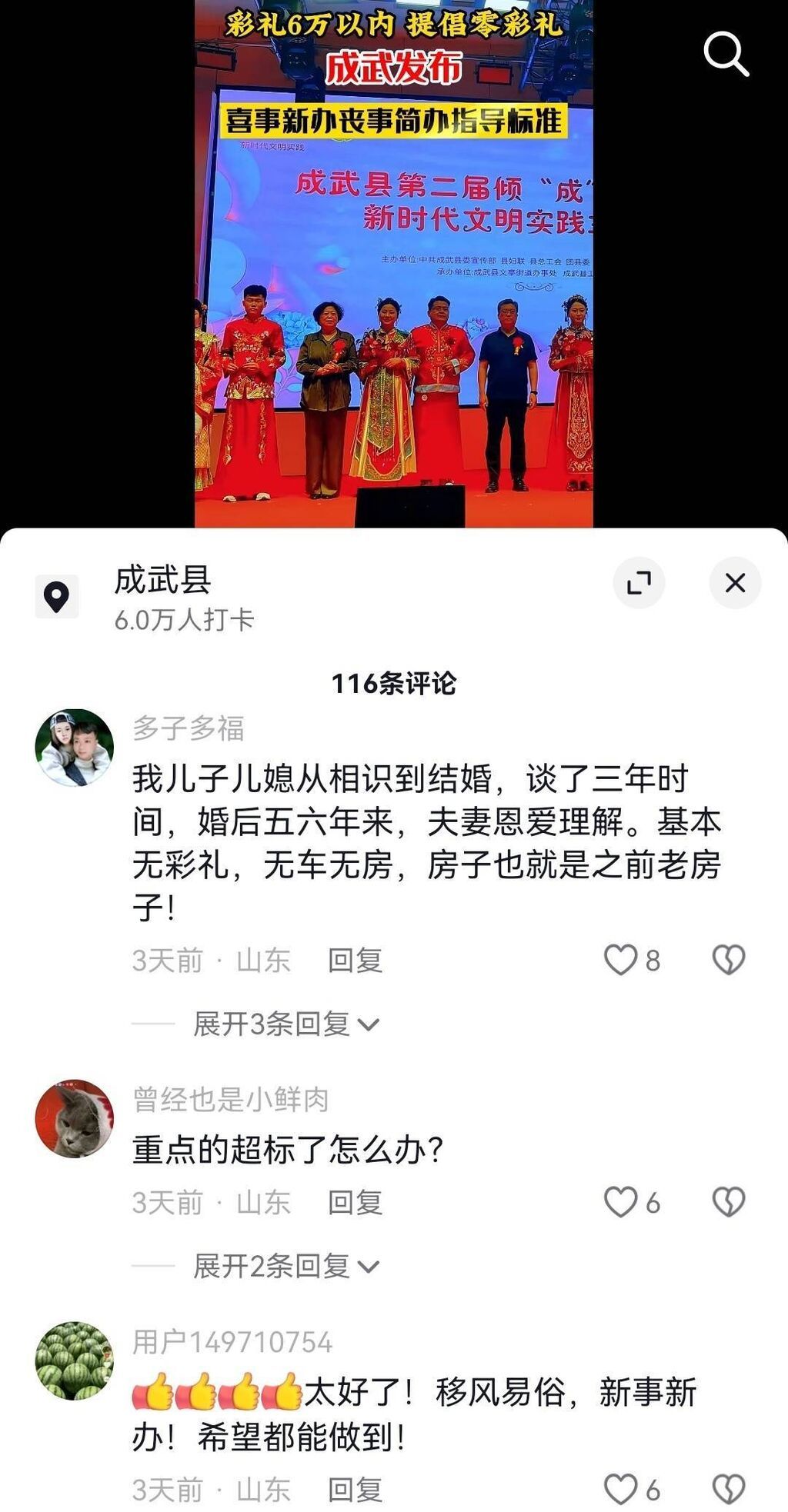Open the 成武县 location check-in page
788x1512 pixels.
point(162,581)
